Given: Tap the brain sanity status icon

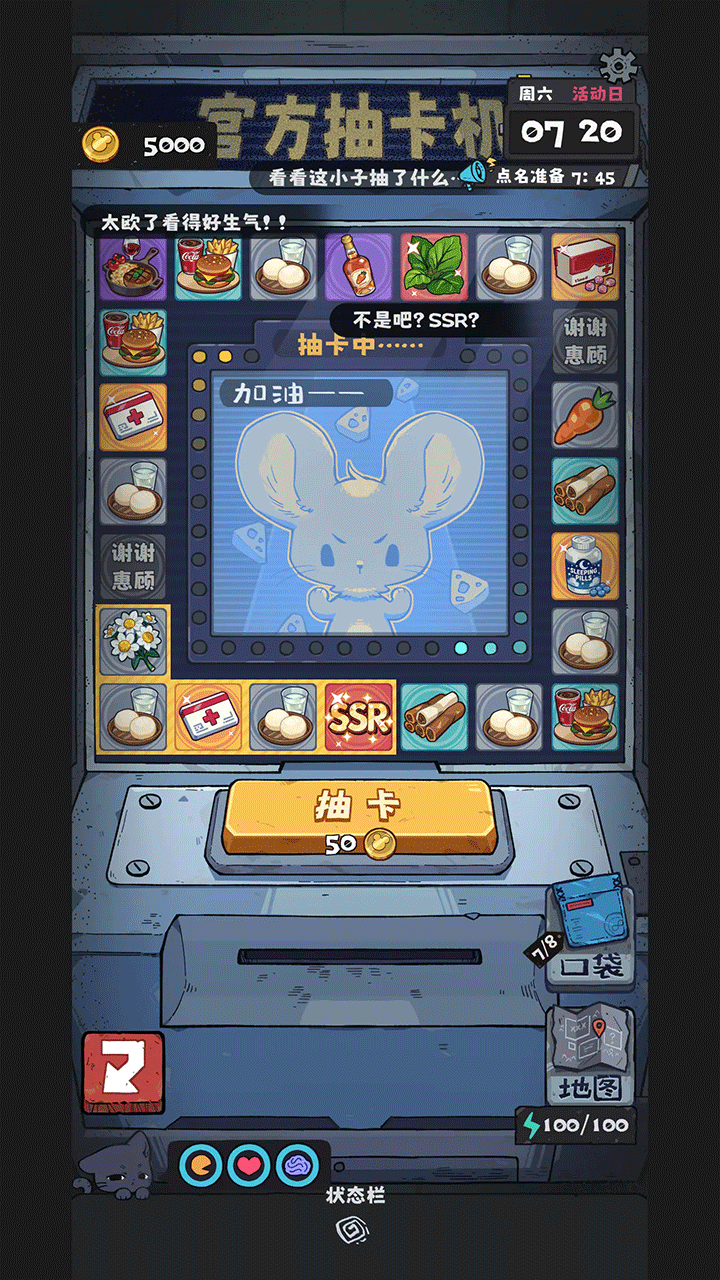Looking at the screenshot, I should (x=297, y=1165).
